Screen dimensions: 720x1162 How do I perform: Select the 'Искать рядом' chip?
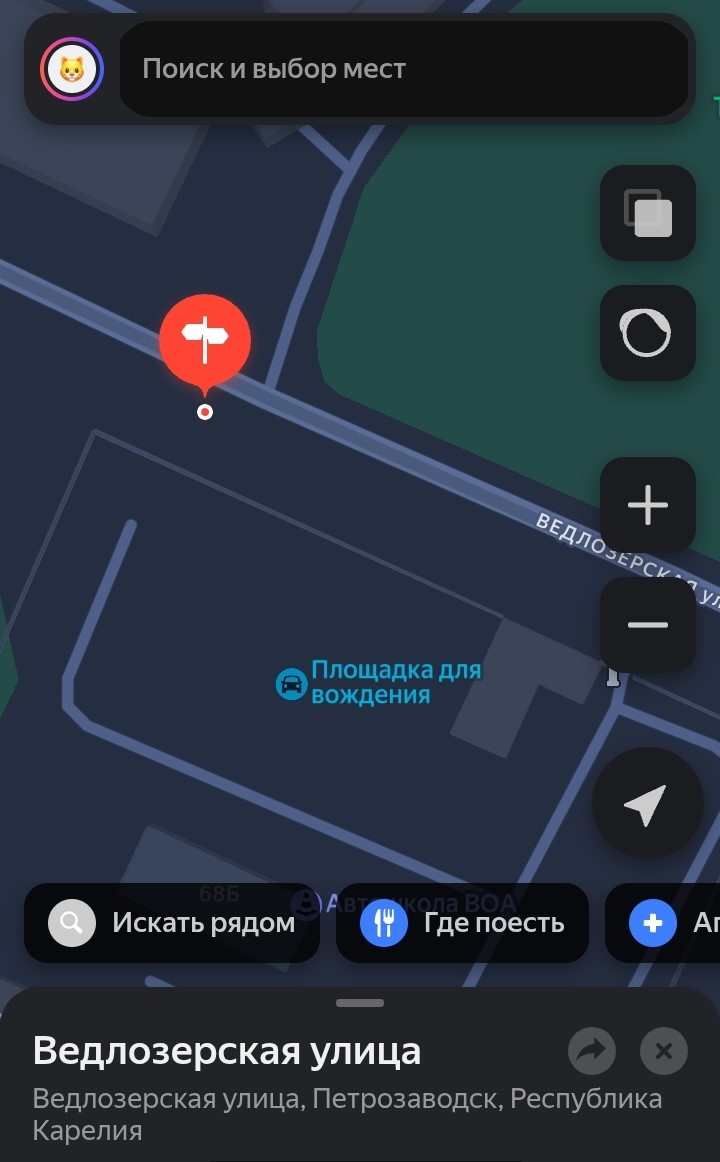172,923
